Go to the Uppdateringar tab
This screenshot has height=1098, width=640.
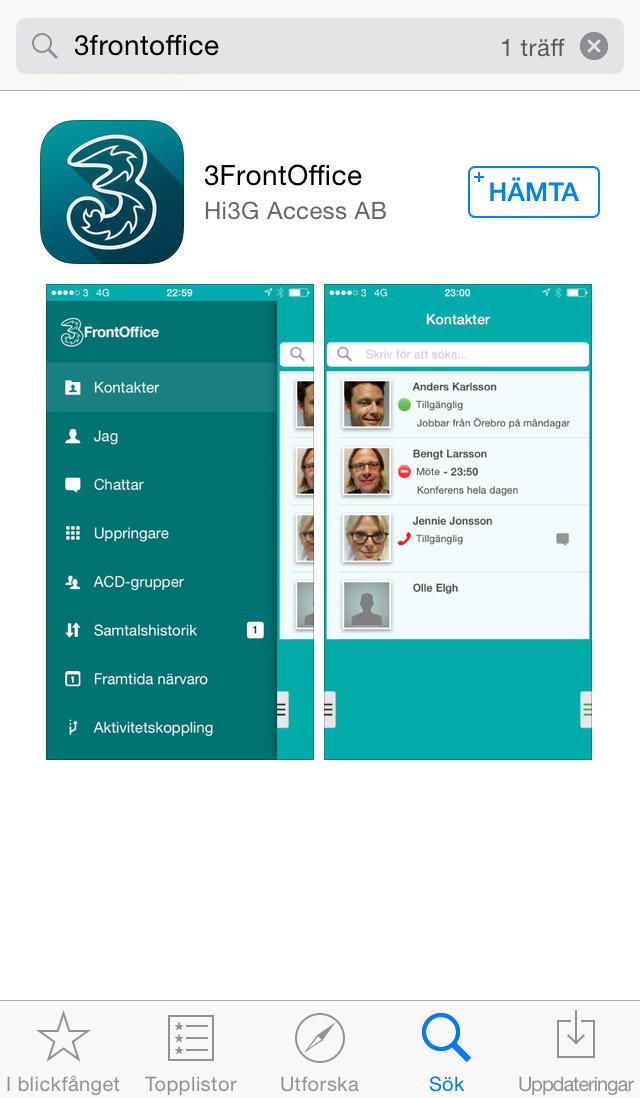coord(575,1052)
